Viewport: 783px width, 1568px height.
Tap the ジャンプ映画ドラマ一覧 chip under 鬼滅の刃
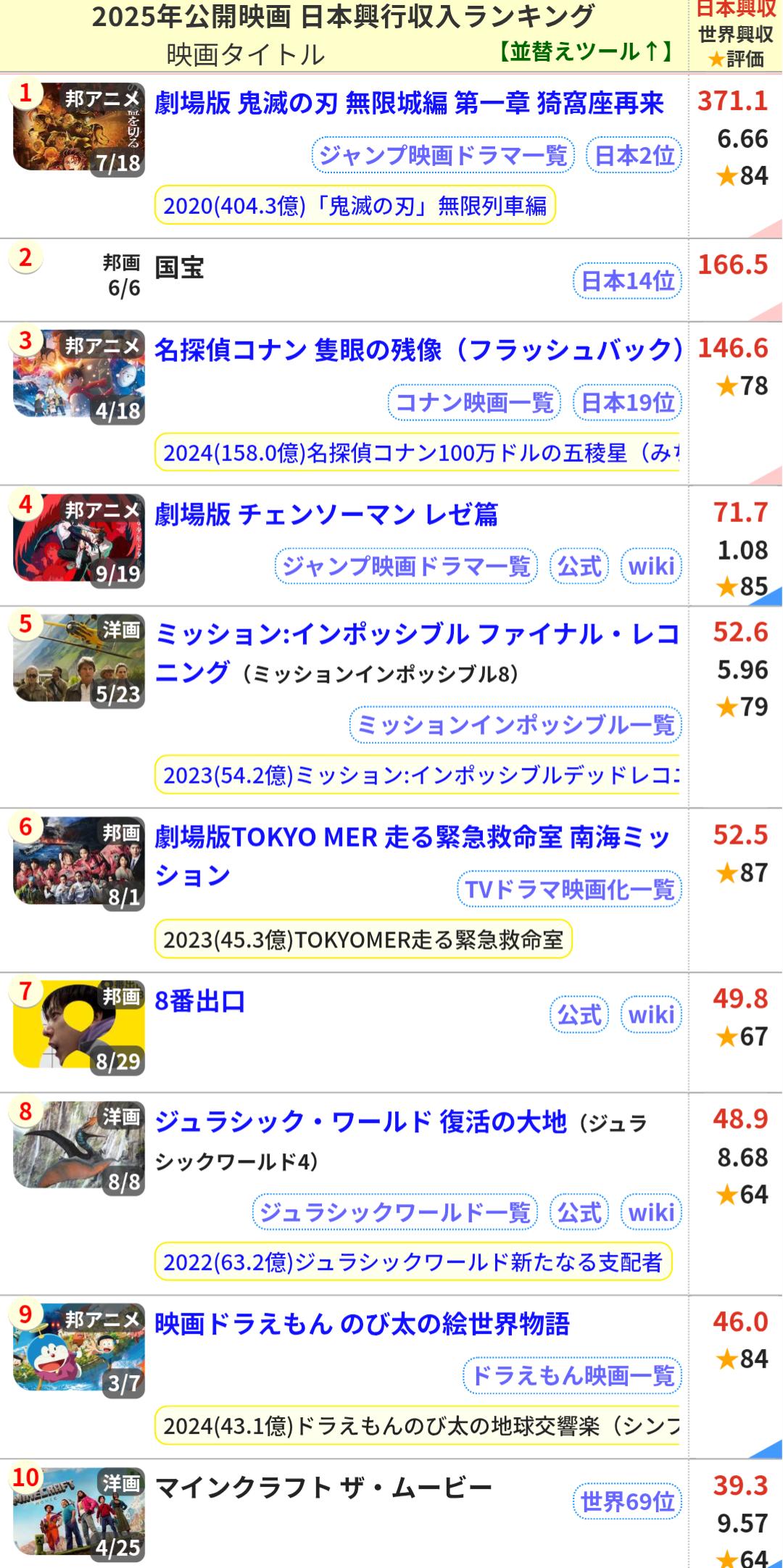point(443,155)
